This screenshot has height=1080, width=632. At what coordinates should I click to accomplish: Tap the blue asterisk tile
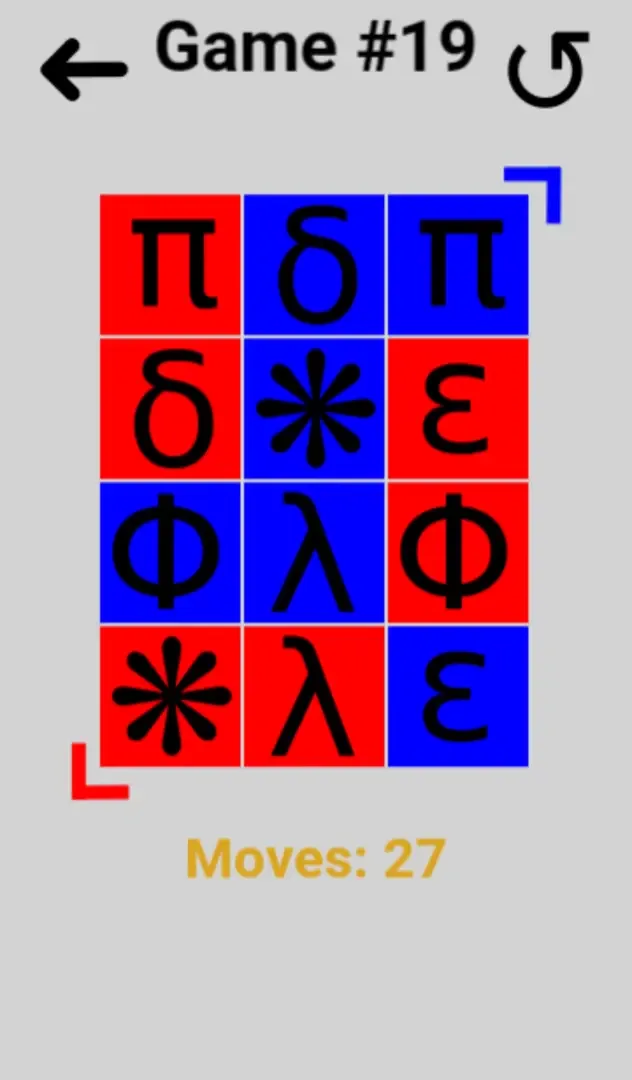pos(315,409)
